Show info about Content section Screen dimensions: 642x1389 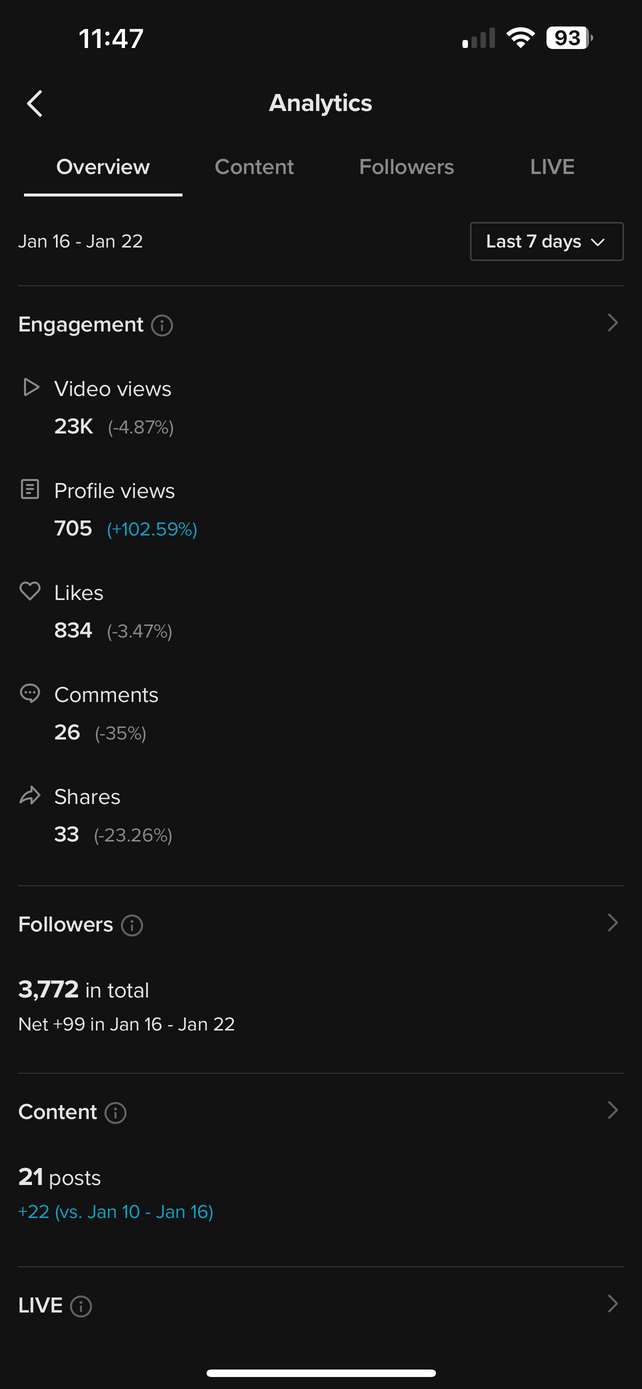tap(116, 1113)
